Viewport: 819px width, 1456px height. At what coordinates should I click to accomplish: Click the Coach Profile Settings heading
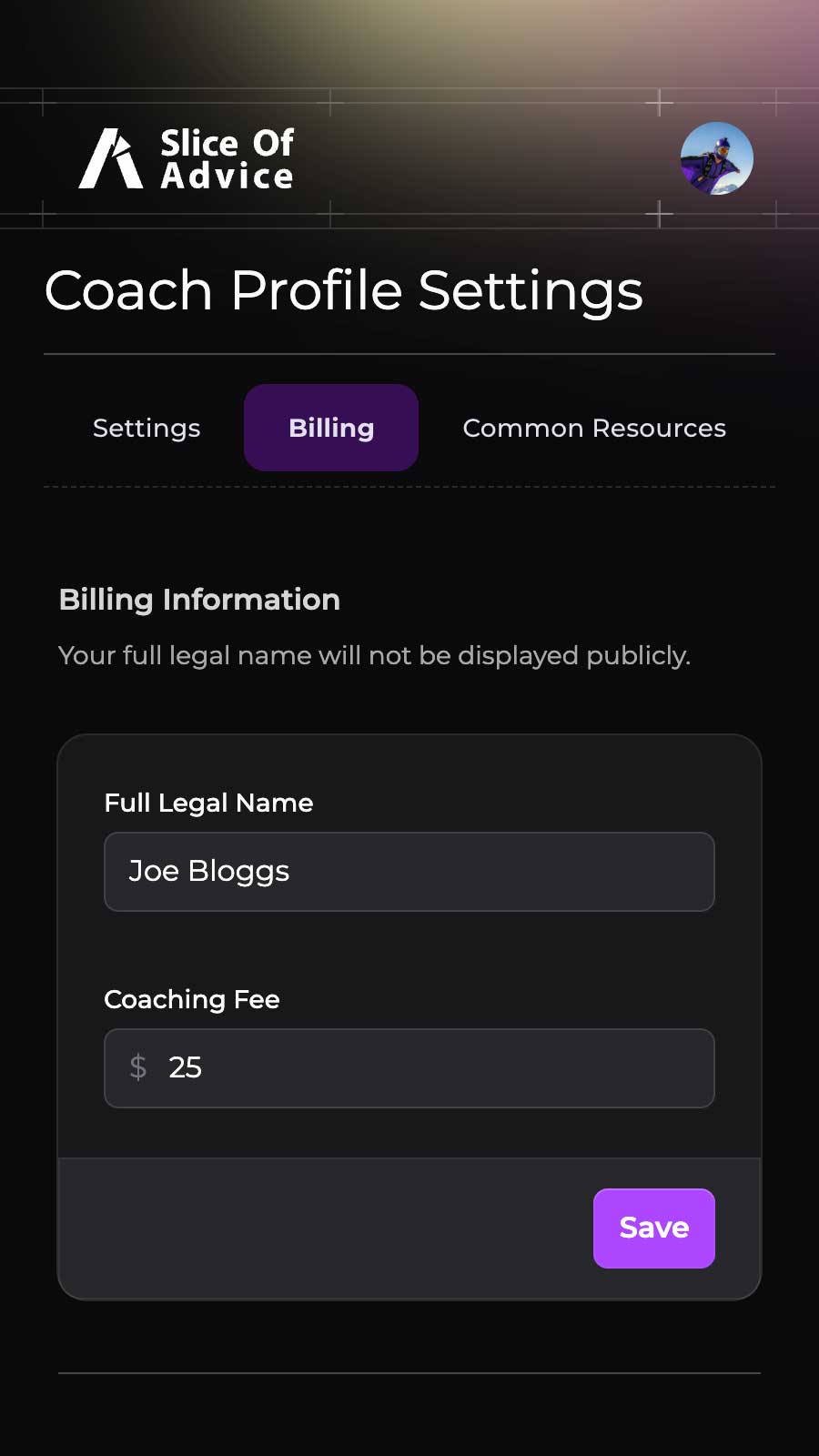(x=344, y=291)
